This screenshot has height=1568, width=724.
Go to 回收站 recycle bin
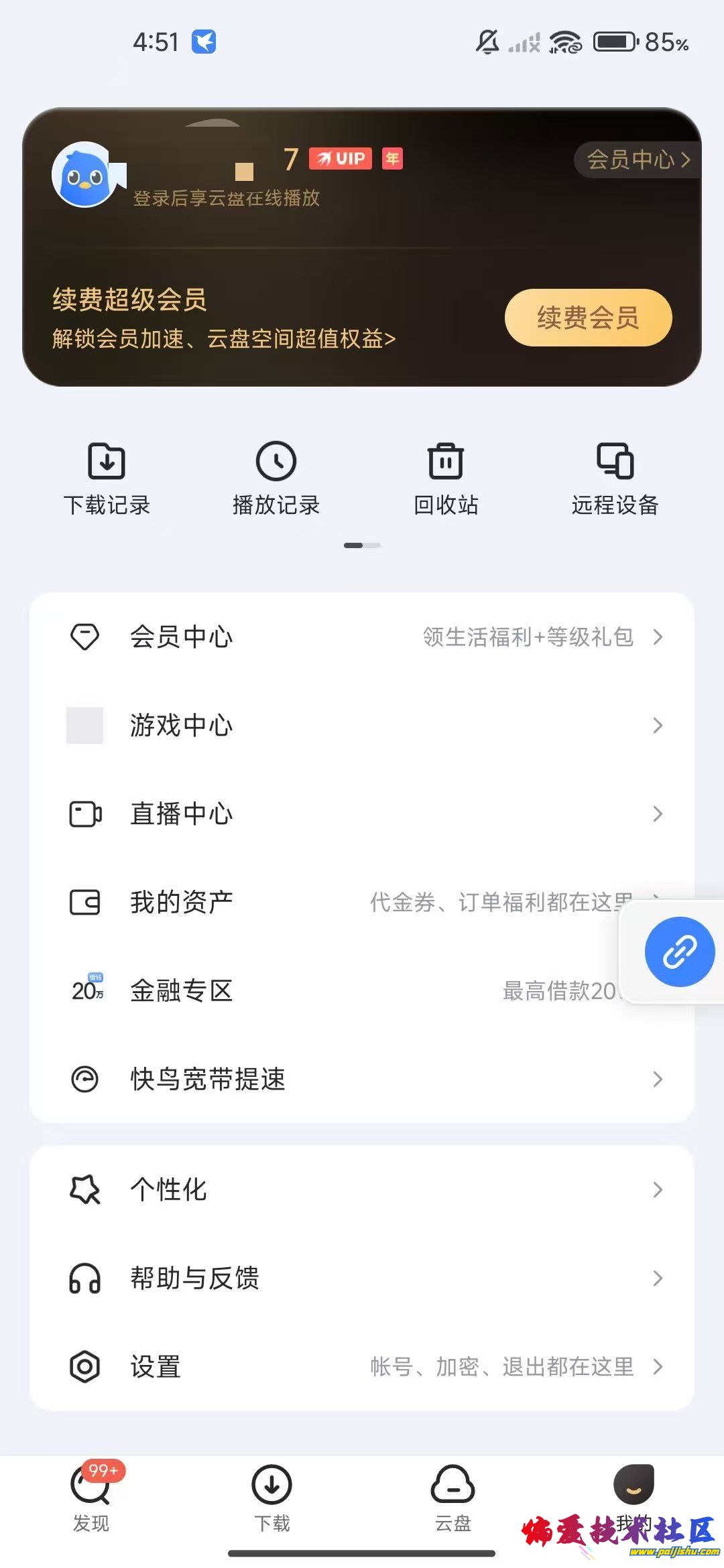click(446, 478)
